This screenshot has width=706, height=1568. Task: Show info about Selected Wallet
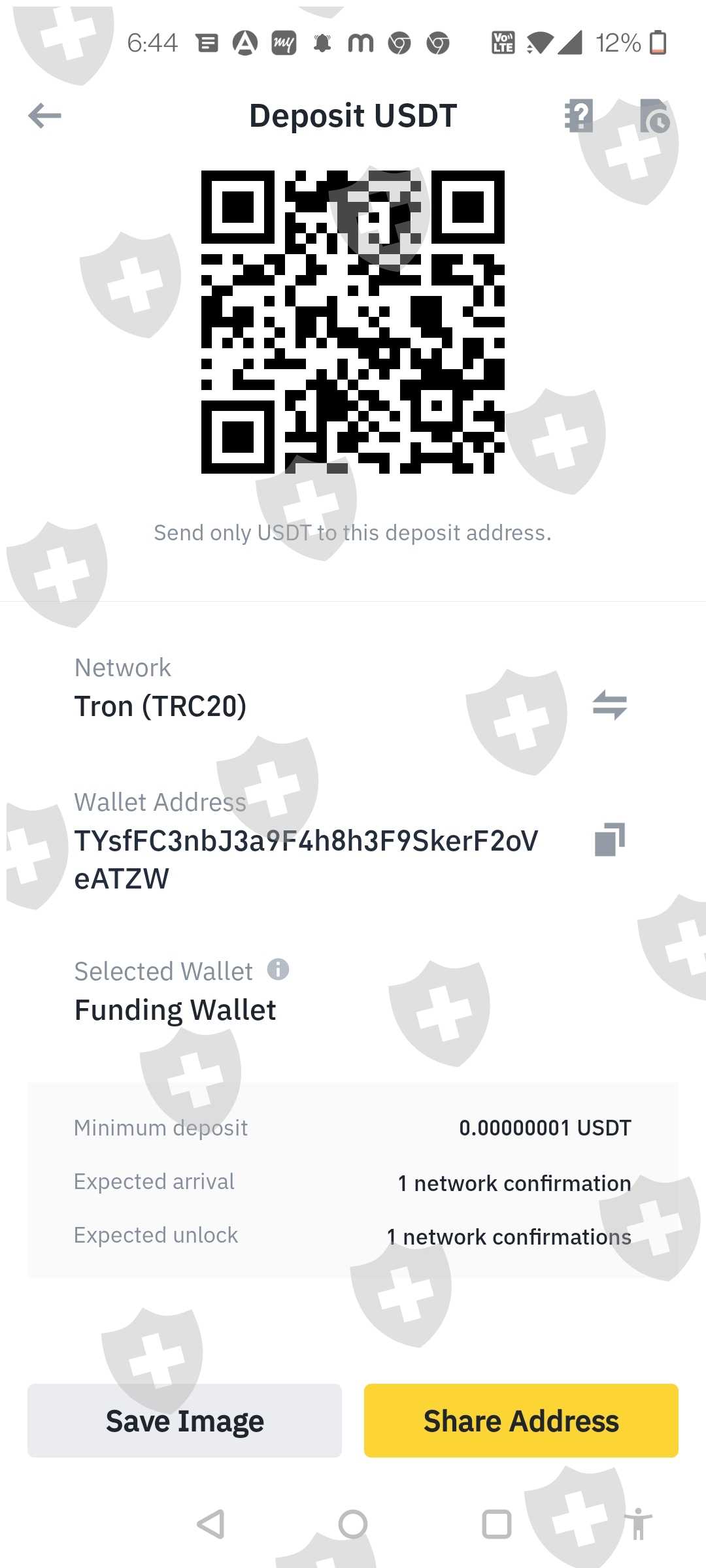pos(278,969)
